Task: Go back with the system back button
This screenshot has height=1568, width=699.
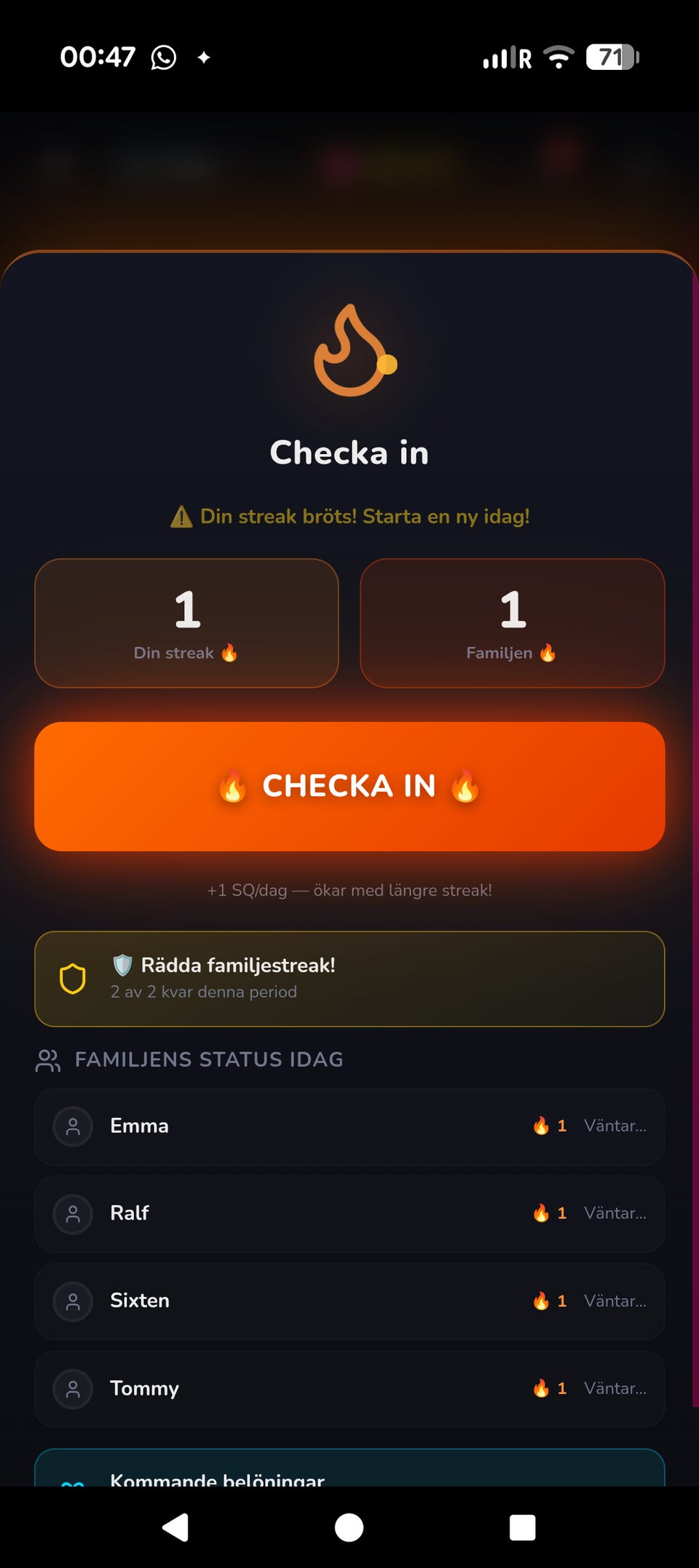Action: [x=175, y=1527]
